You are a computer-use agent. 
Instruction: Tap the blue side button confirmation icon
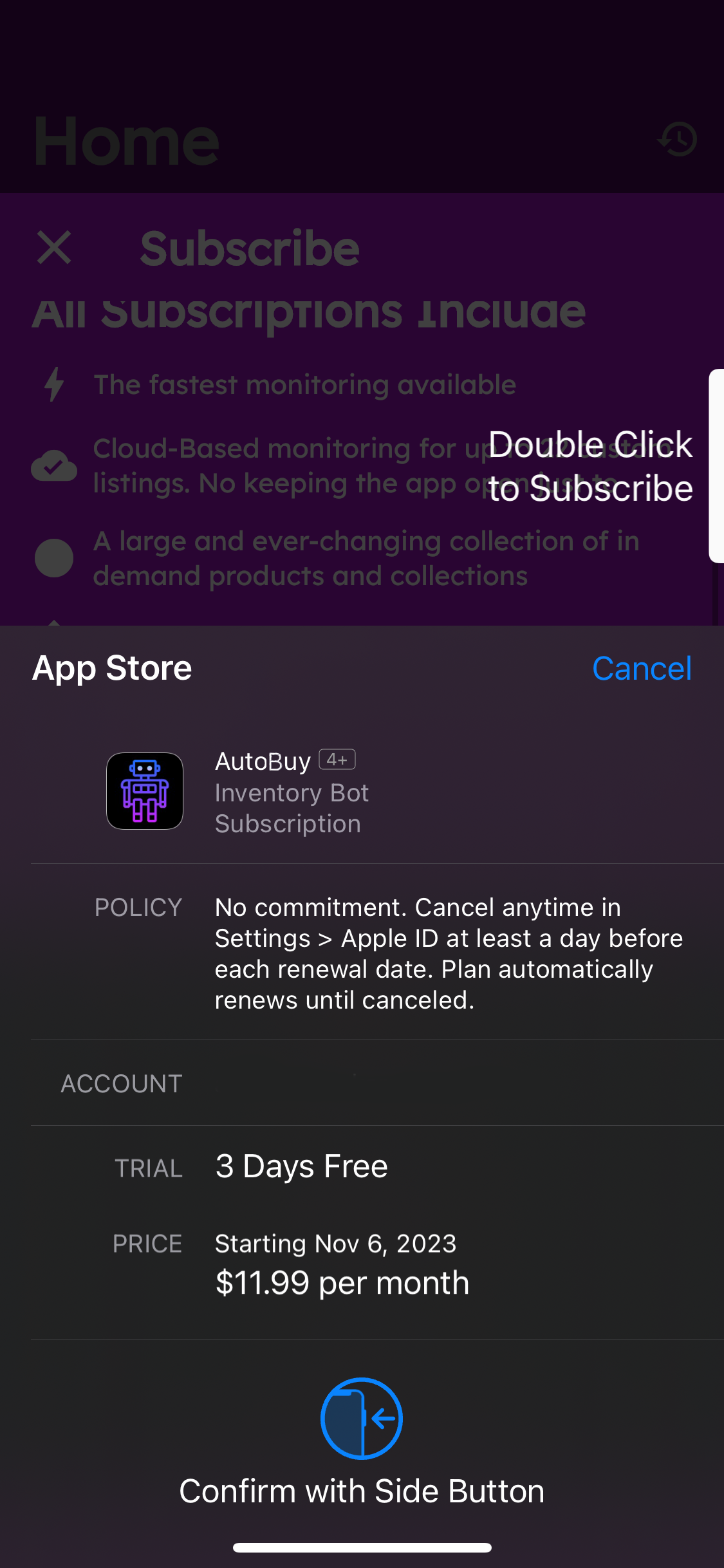click(x=362, y=1418)
